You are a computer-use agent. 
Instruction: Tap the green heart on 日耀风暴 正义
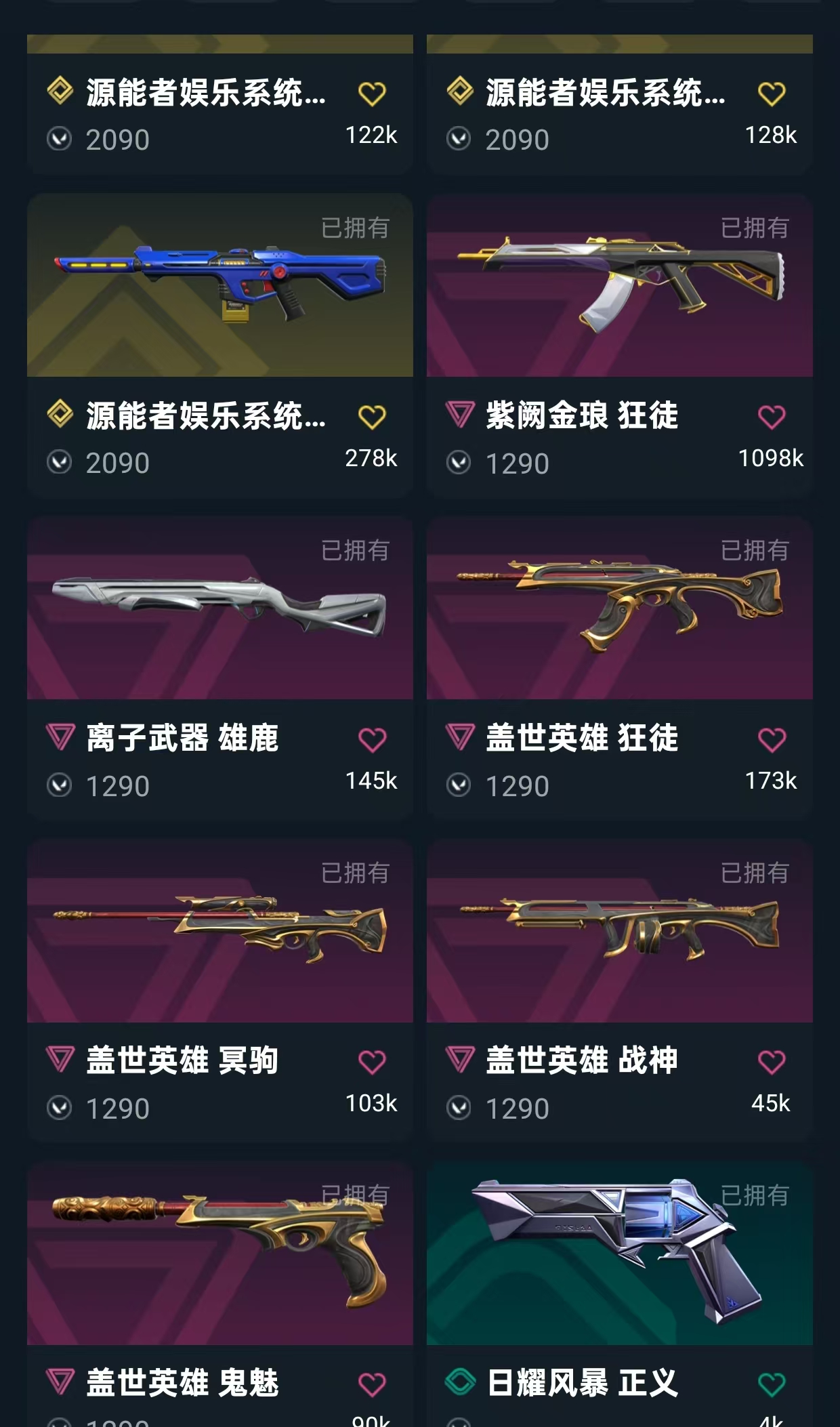[772, 1384]
